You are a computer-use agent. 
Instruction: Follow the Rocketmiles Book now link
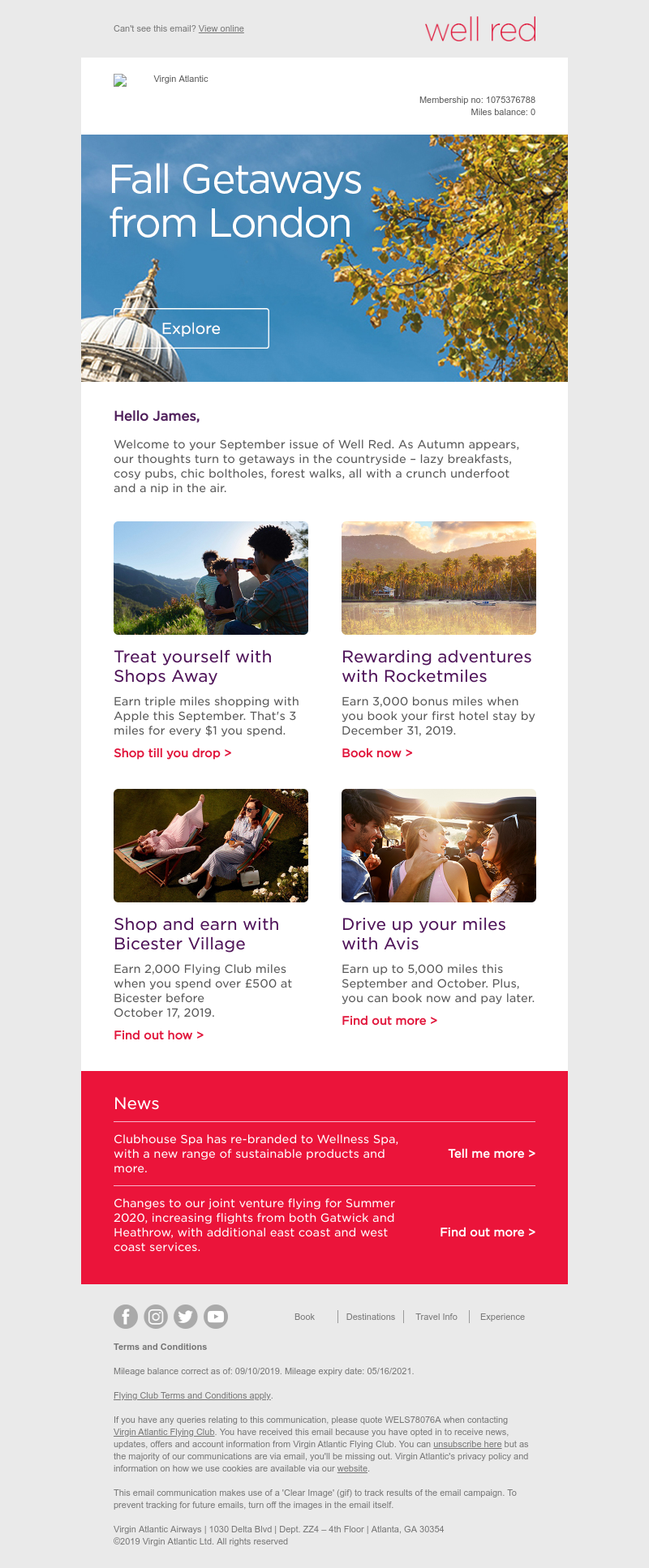pyautogui.click(x=376, y=753)
